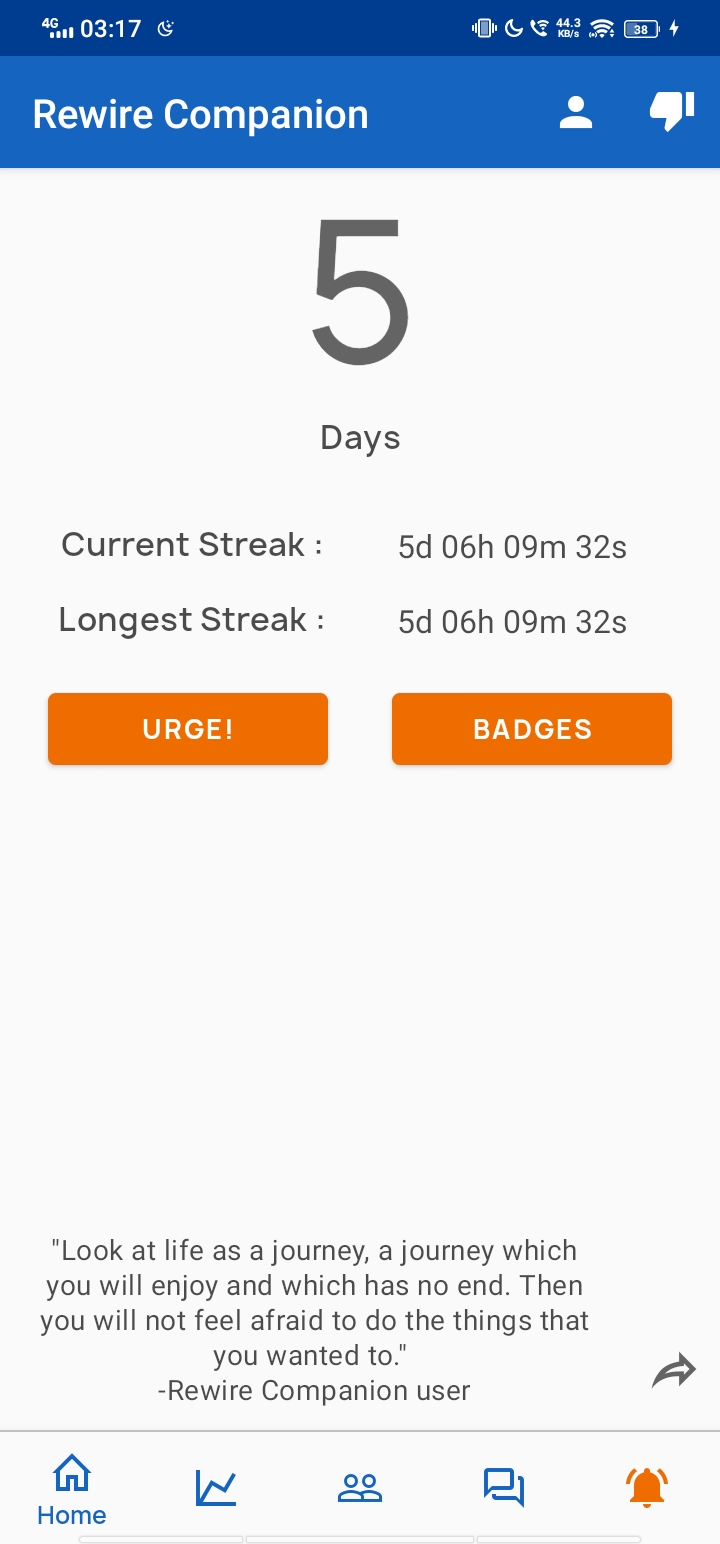Open the BADGES button
The height and width of the screenshot is (1544, 720).
coord(532,729)
